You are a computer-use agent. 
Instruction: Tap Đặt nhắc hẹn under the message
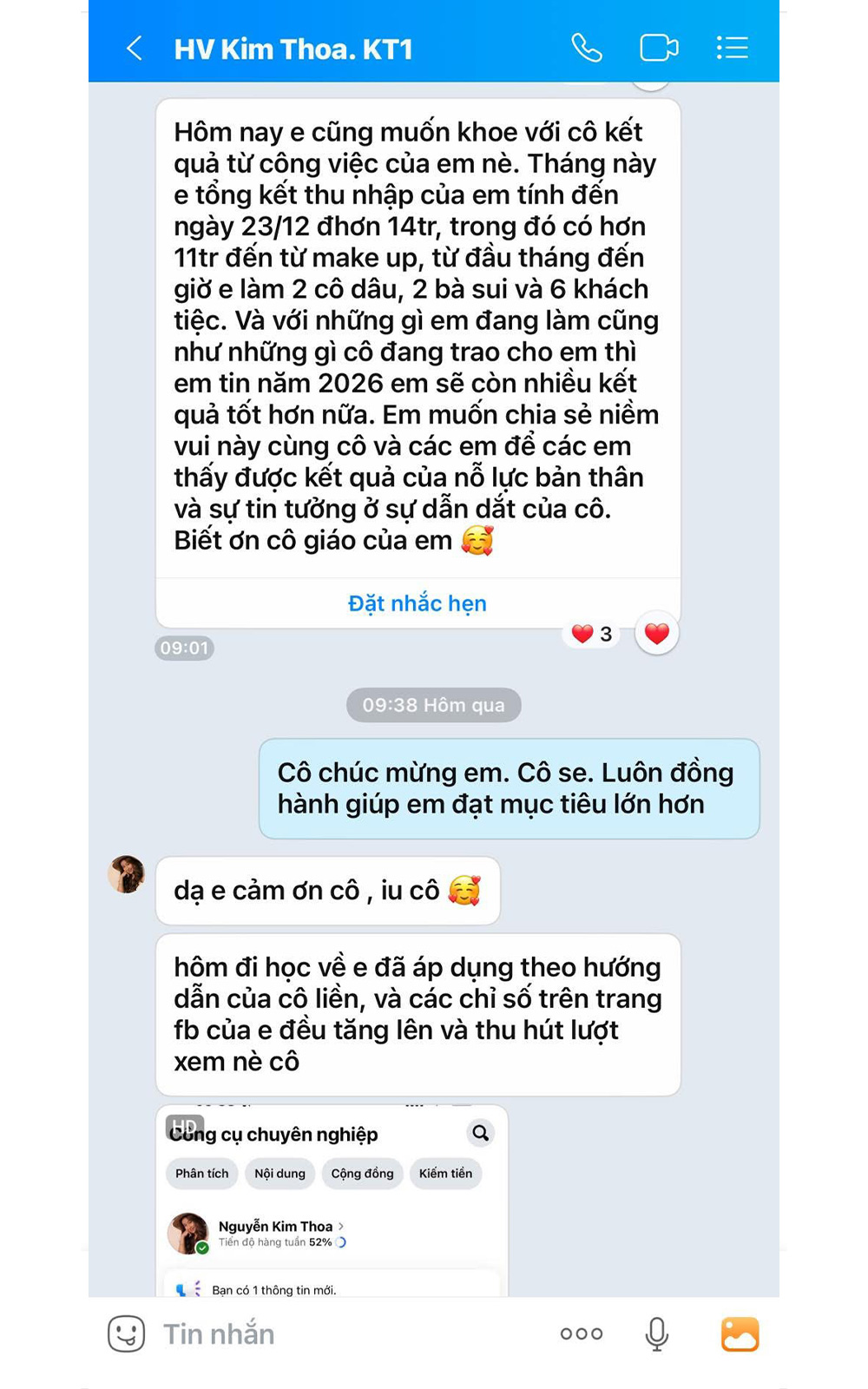[x=418, y=603]
